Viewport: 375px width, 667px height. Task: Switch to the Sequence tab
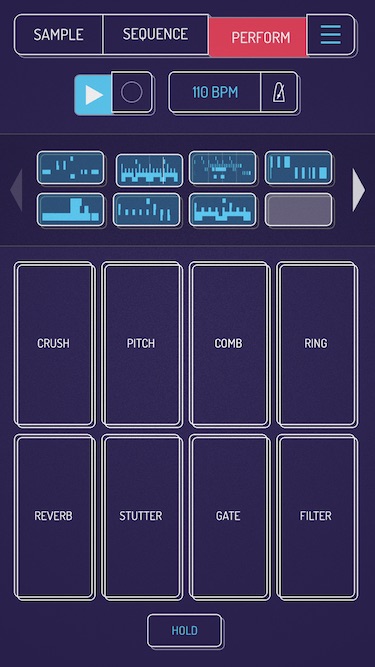(x=156, y=35)
